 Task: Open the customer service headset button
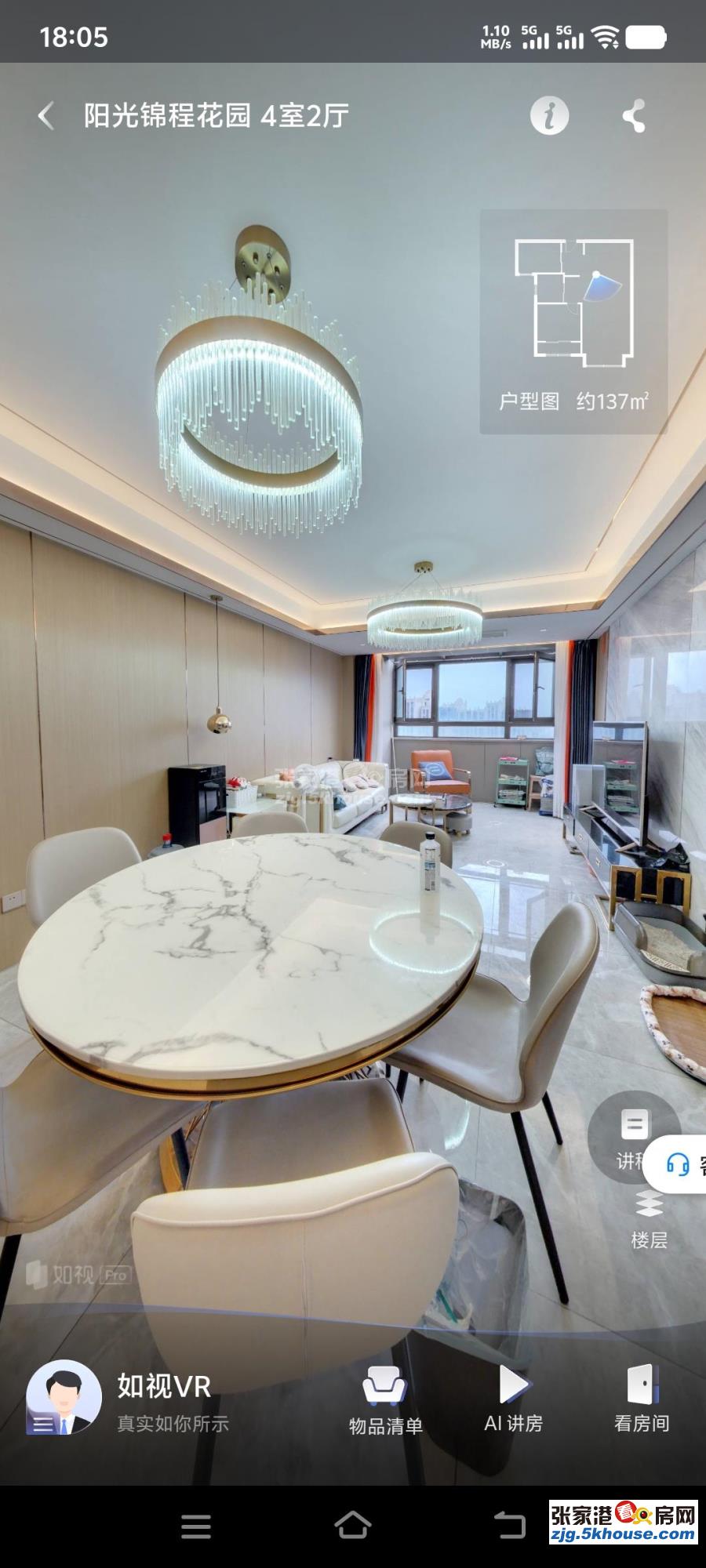[679, 1163]
